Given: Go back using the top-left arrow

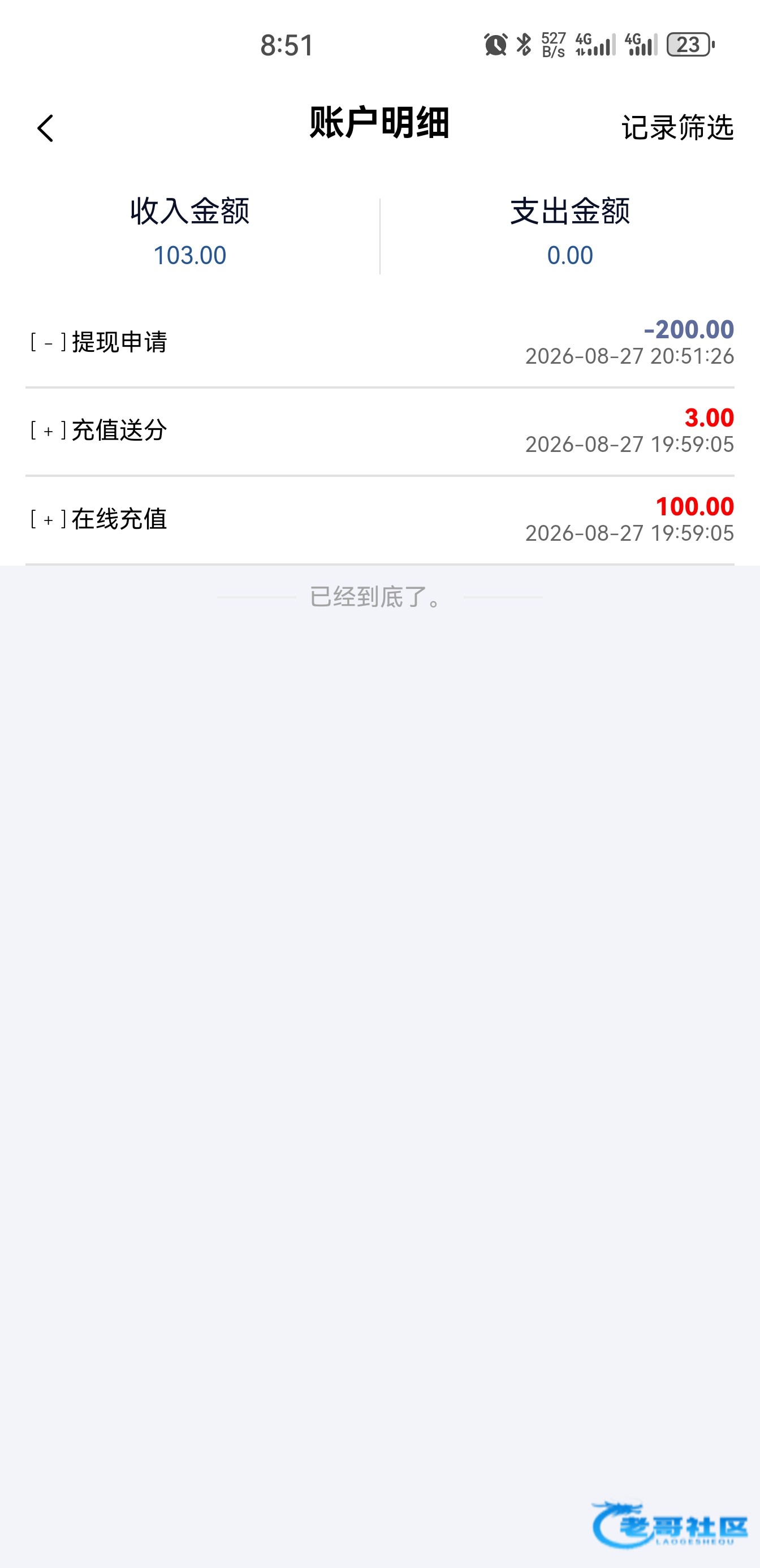Looking at the screenshot, I should click(46, 128).
